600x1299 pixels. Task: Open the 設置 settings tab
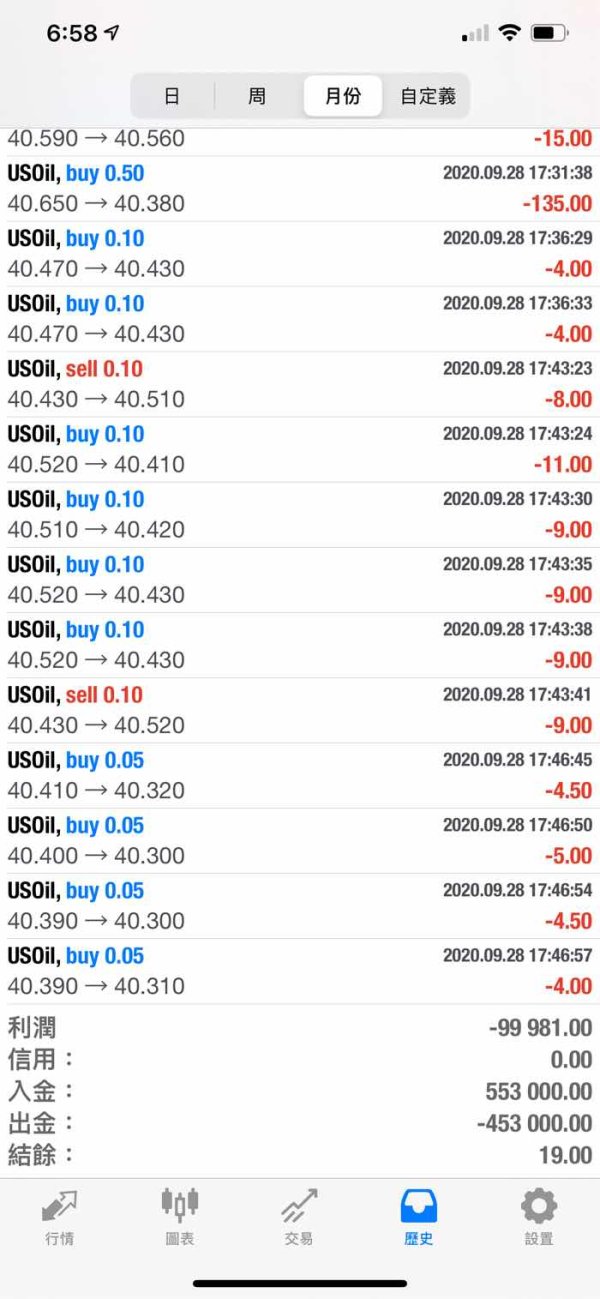[x=539, y=1216]
